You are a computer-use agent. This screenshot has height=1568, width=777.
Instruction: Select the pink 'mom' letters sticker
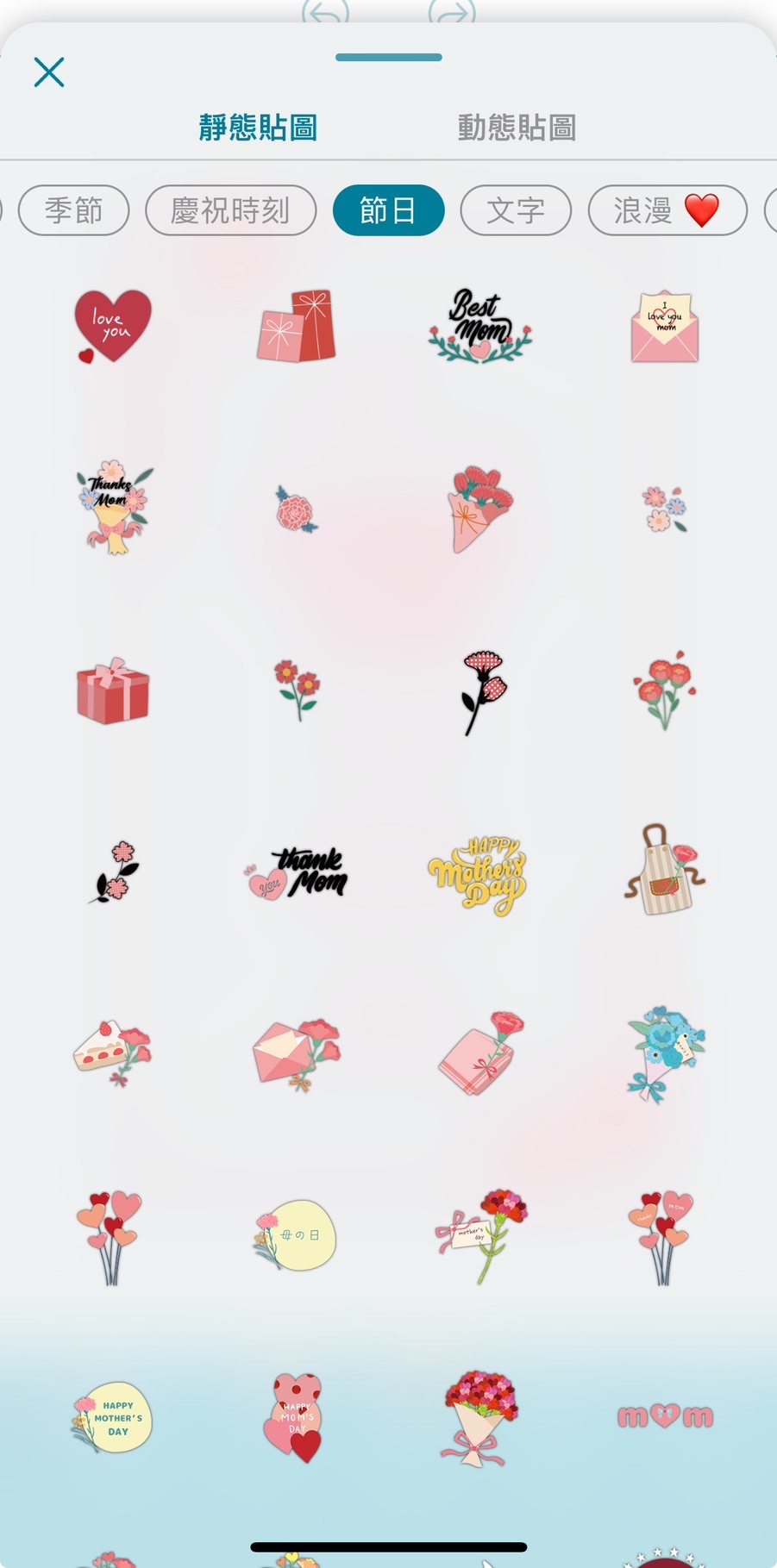[x=665, y=1416]
